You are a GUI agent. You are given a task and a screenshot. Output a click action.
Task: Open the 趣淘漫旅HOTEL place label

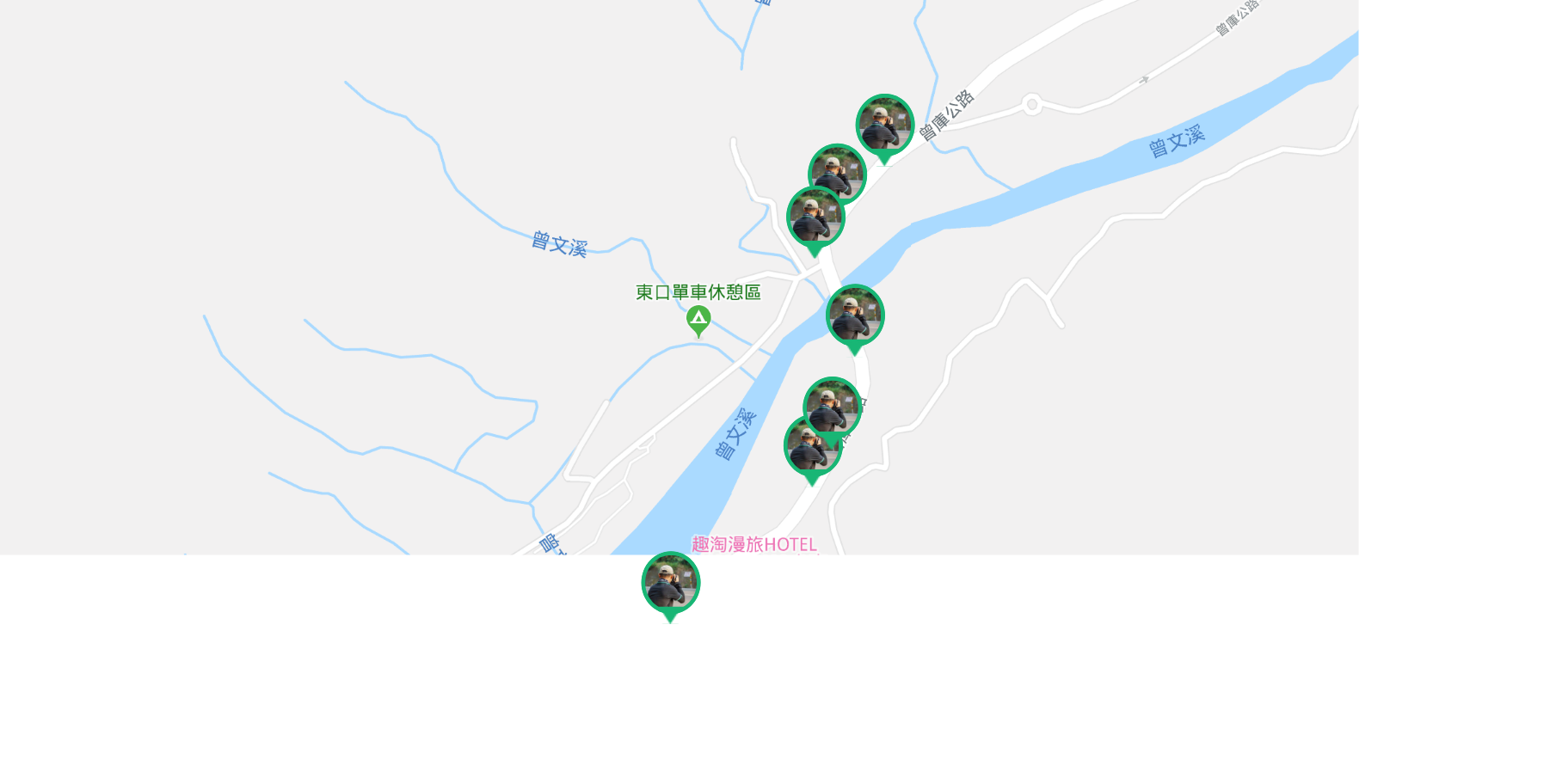pos(754,544)
